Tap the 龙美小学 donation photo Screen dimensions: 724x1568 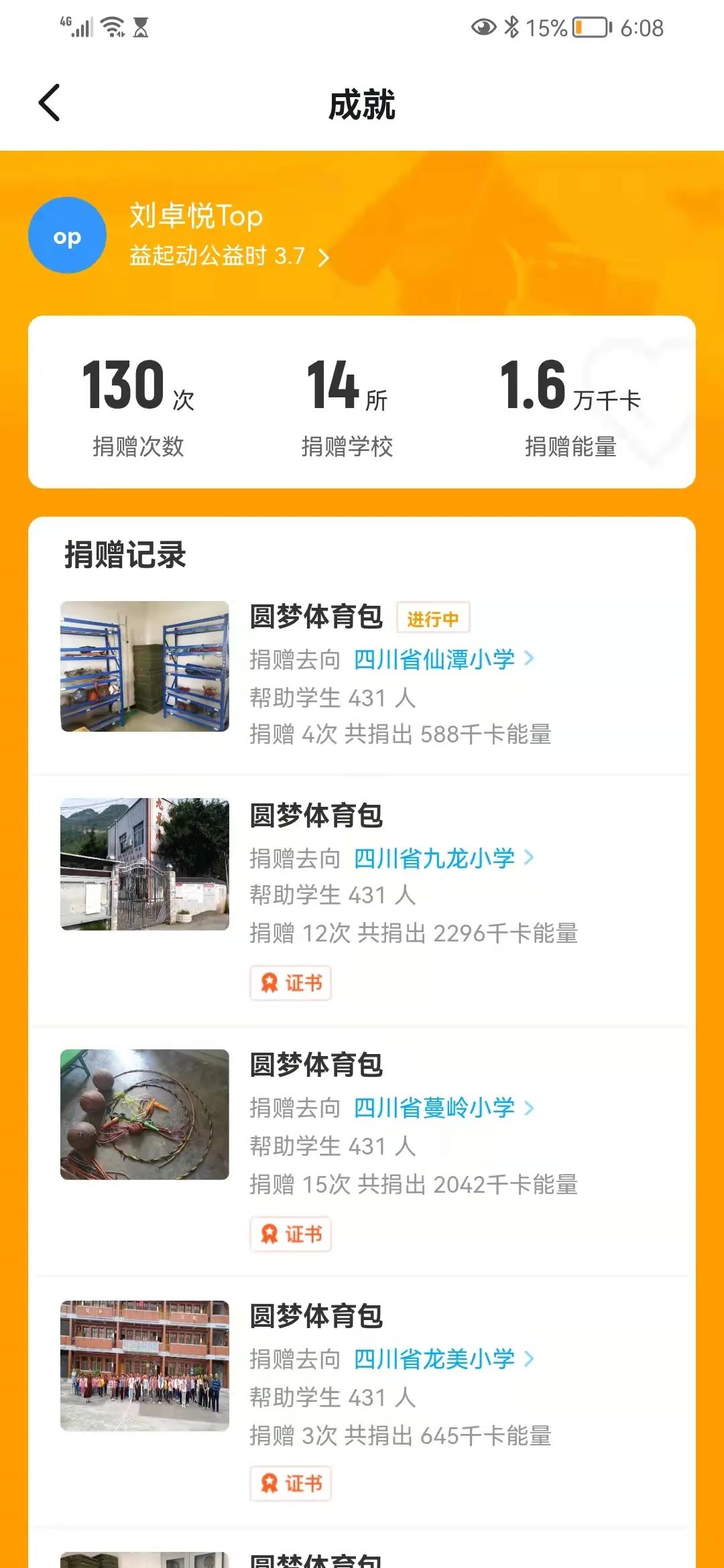[x=145, y=1366]
